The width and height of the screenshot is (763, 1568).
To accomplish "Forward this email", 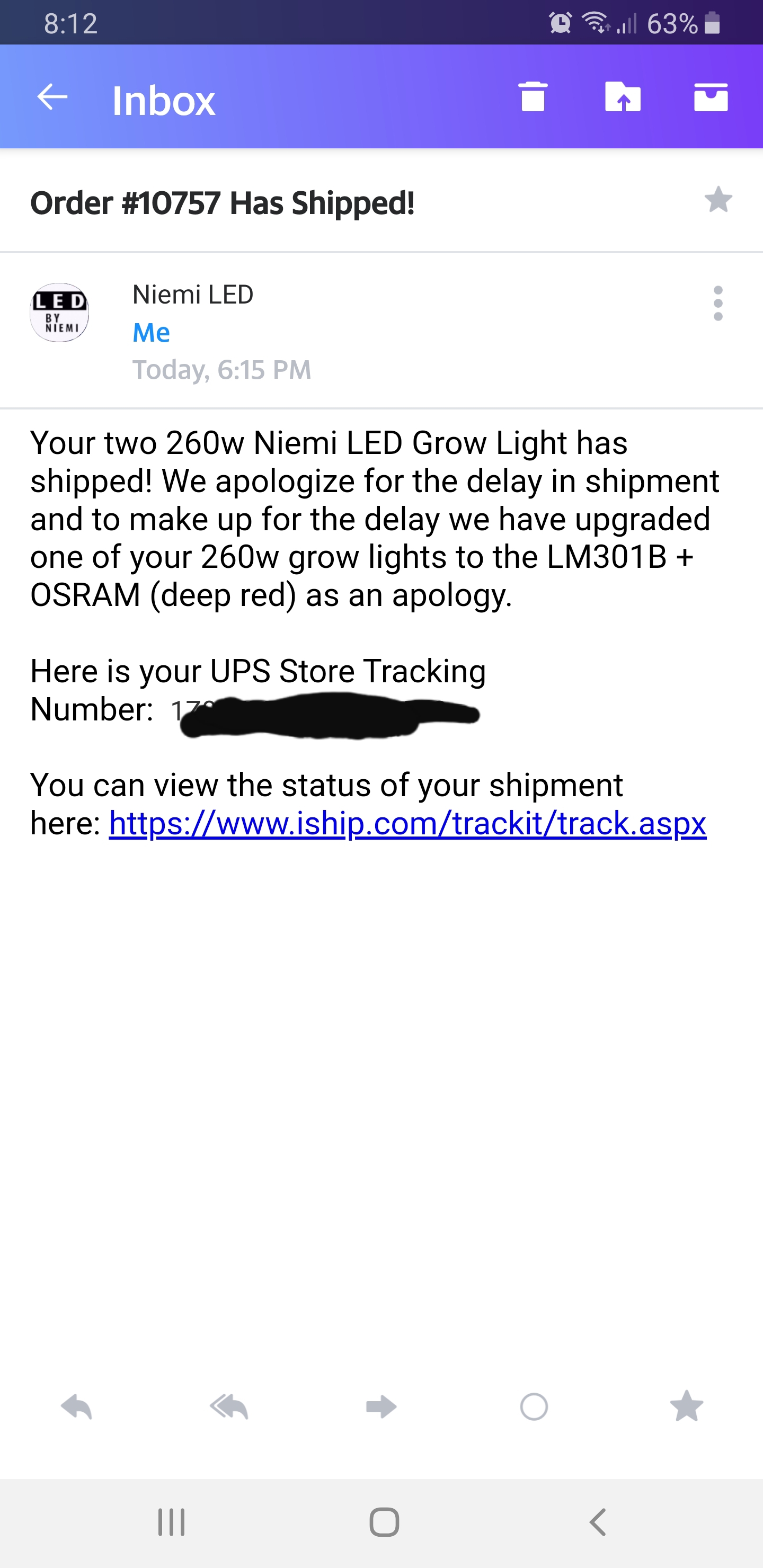I will tap(381, 1406).
